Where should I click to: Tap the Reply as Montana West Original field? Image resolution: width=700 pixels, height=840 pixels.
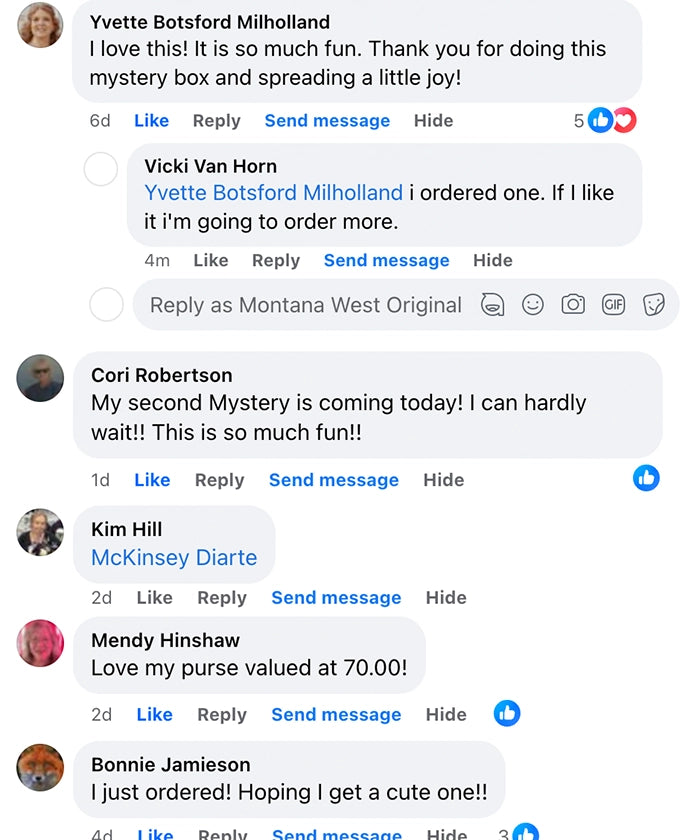[305, 305]
